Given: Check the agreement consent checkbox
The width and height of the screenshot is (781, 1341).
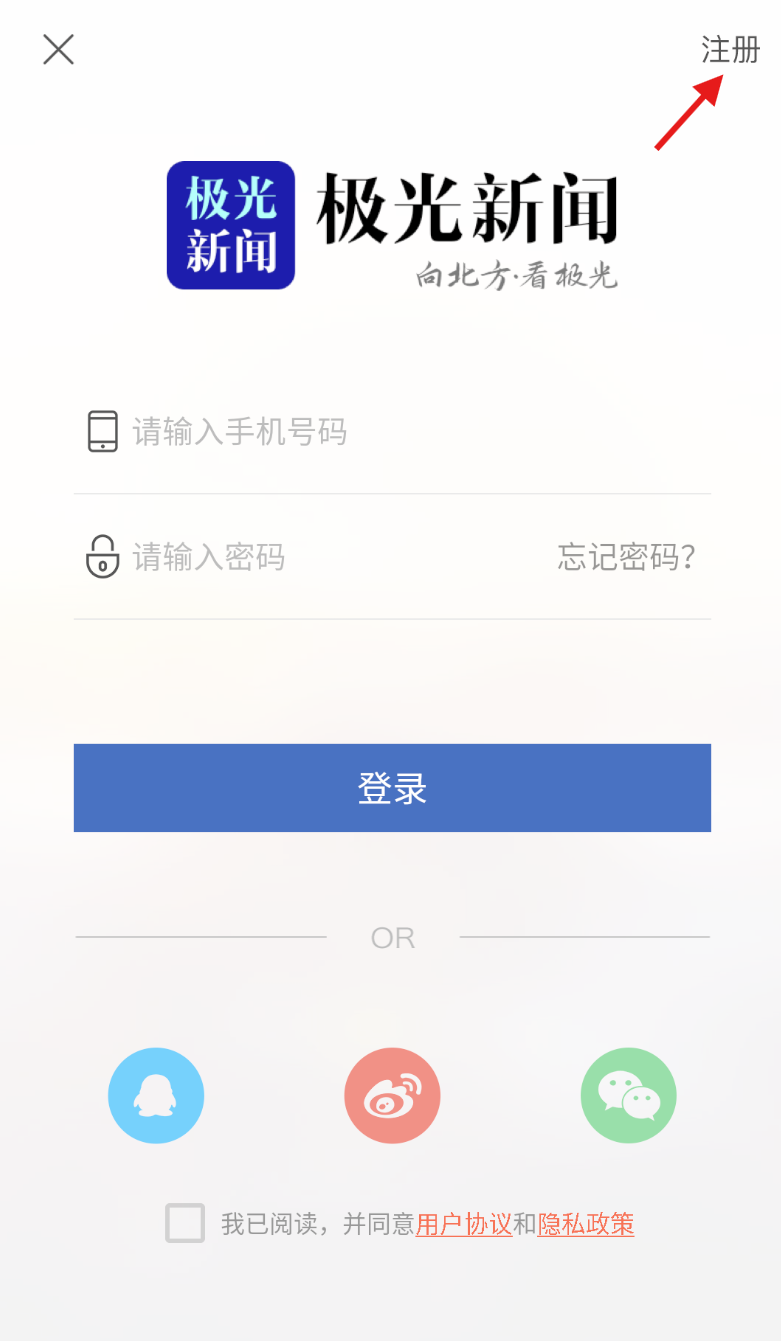Looking at the screenshot, I should (x=185, y=1223).
